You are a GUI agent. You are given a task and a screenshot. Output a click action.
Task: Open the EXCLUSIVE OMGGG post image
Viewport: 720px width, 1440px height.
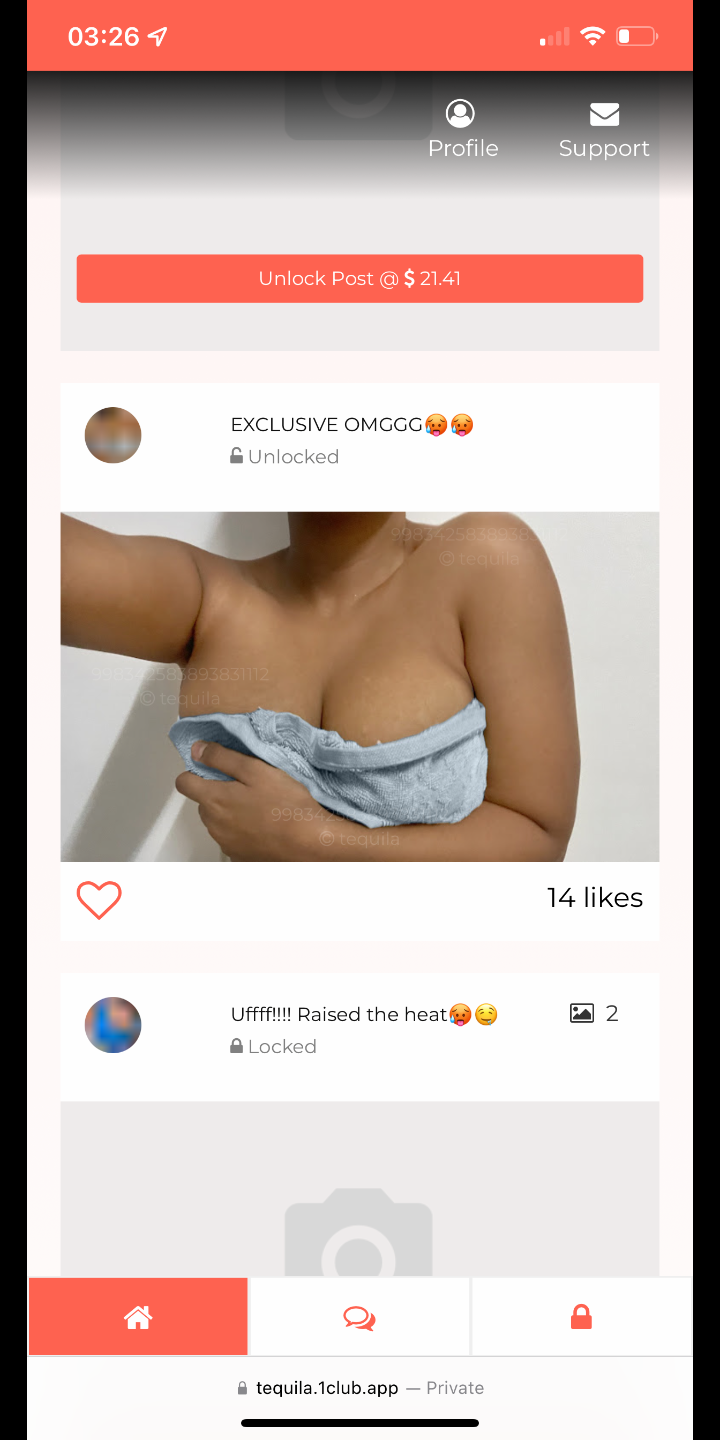coord(360,686)
